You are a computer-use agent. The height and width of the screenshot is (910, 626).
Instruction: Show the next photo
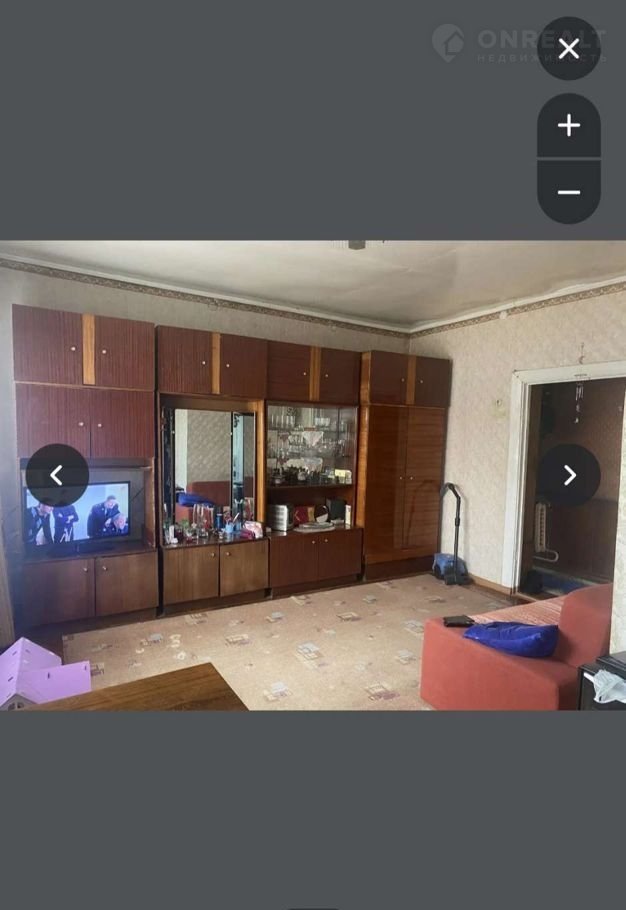click(x=569, y=475)
